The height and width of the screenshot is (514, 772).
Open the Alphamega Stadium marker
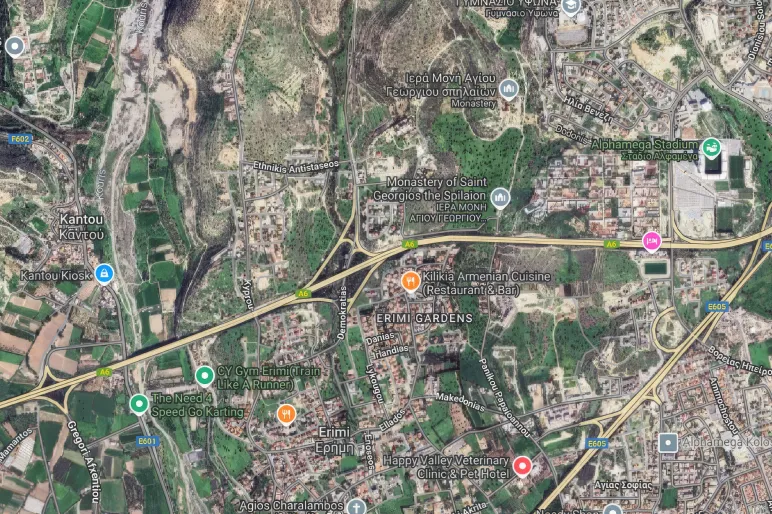[711, 148]
